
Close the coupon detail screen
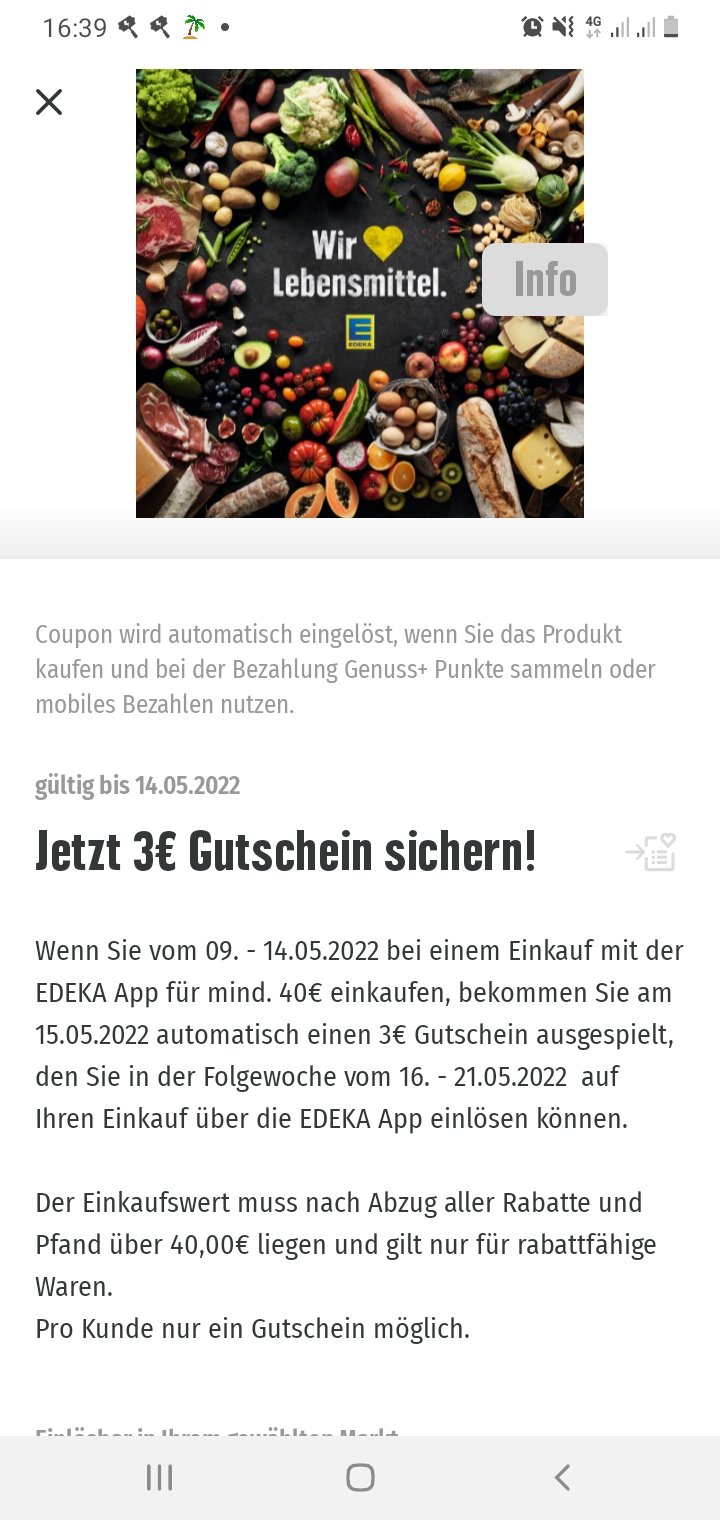pyautogui.click(x=49, y=102)
